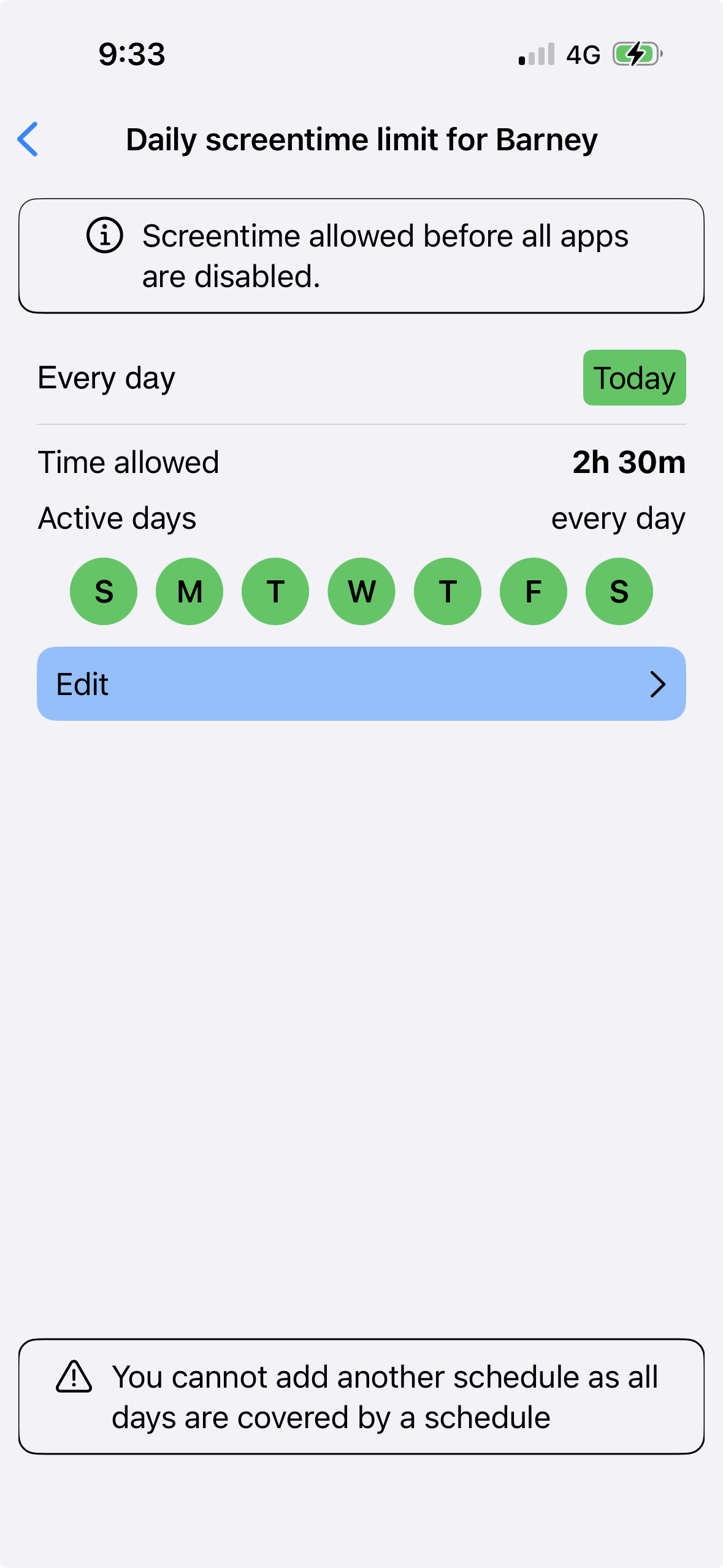The image size is (723, 1568).
Task: Tap the green Today badge
Action: point(634,378)
